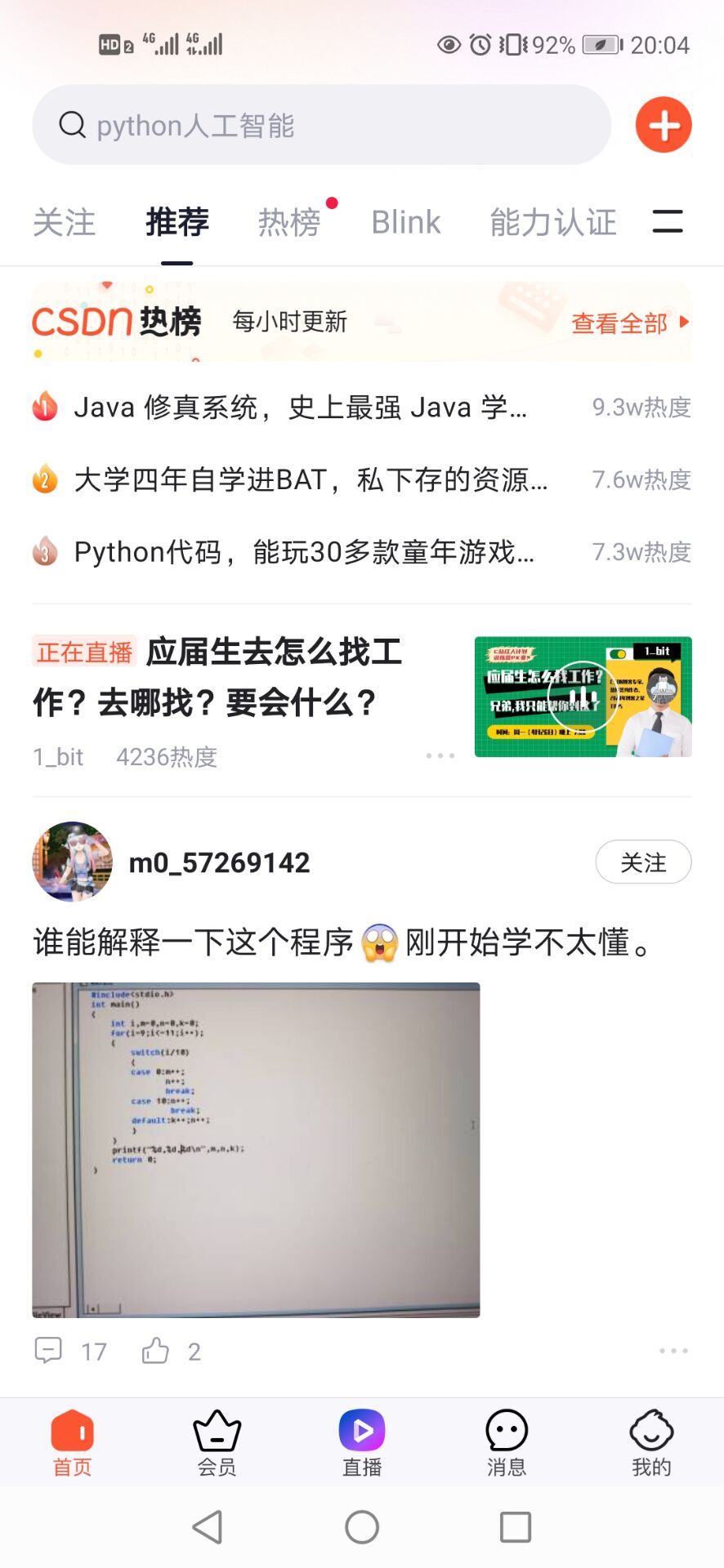
Task: Open comments on m0_57269142's post
Action: (49, 1351)
